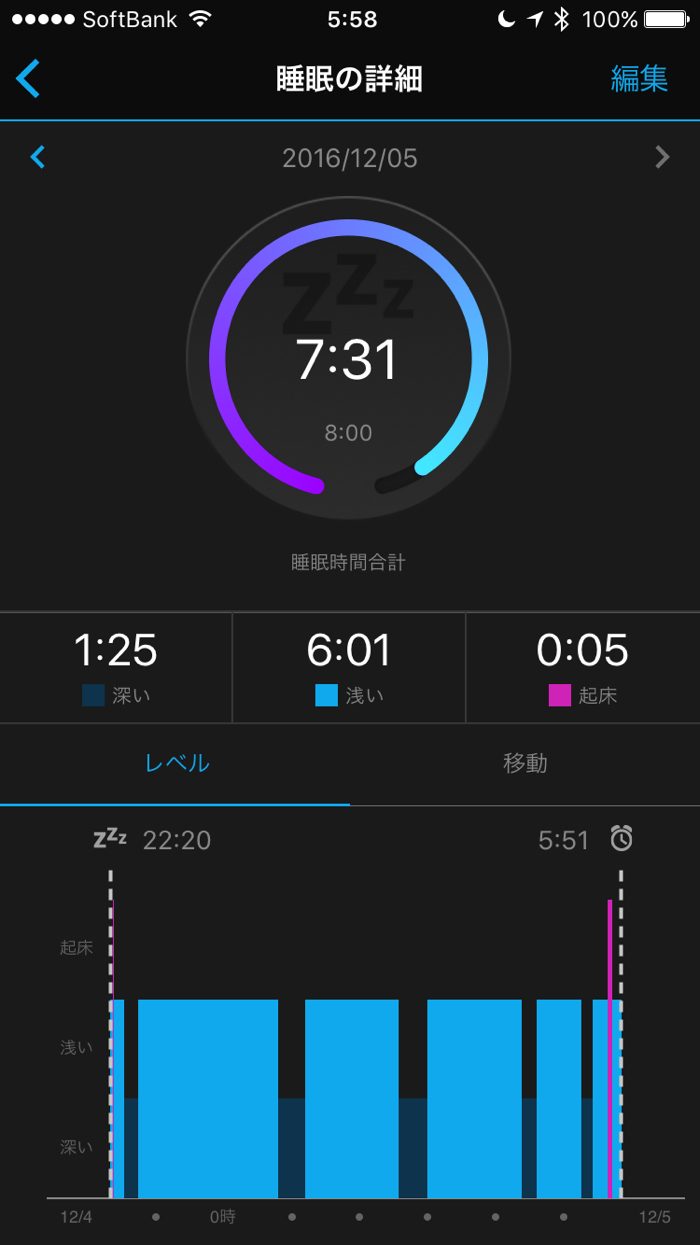
Task: Tap 編集 to edit sleep data
Action: click(x=639, y=79)
